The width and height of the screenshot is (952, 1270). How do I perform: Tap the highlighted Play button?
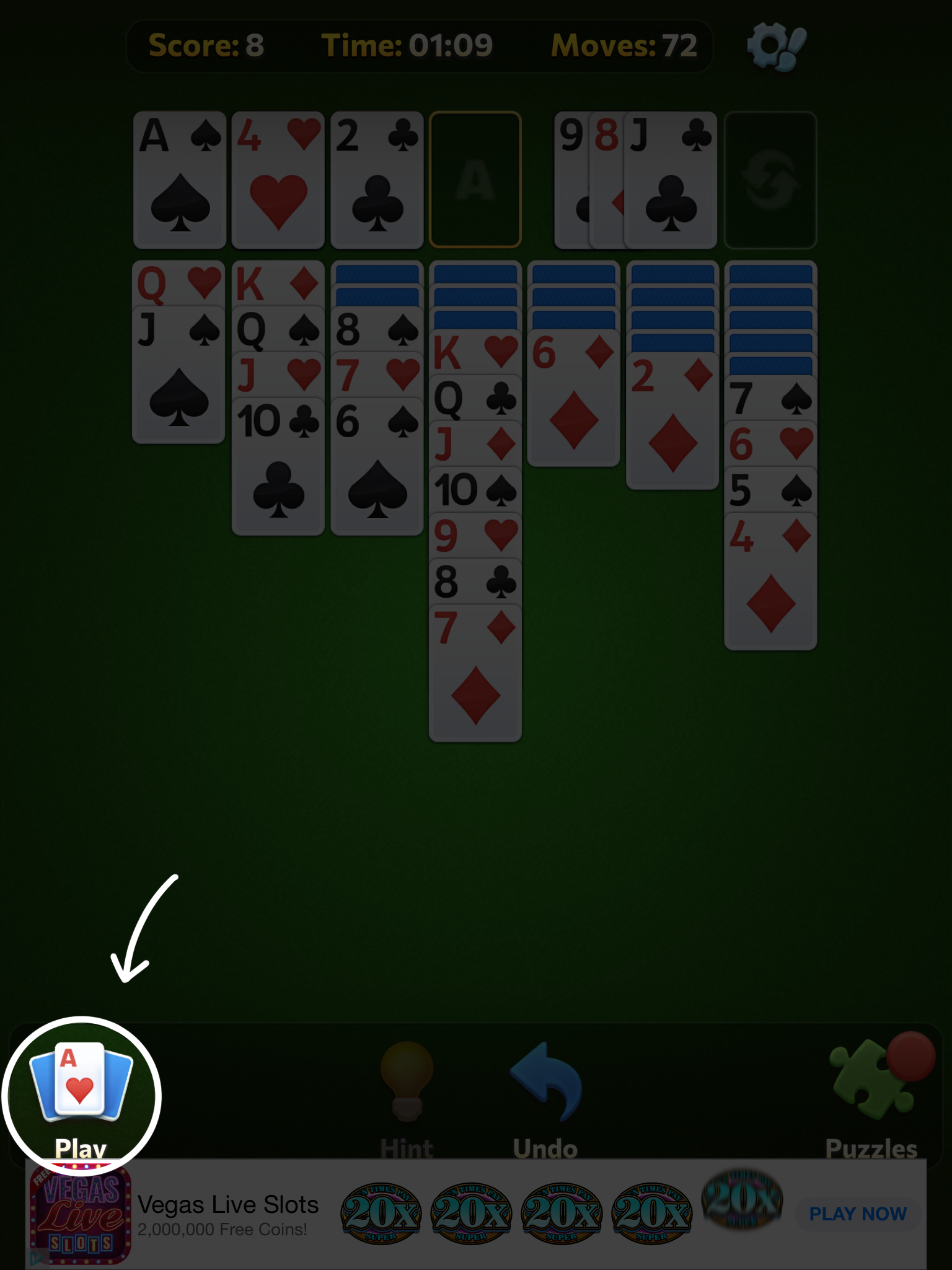pos(81,1096)
